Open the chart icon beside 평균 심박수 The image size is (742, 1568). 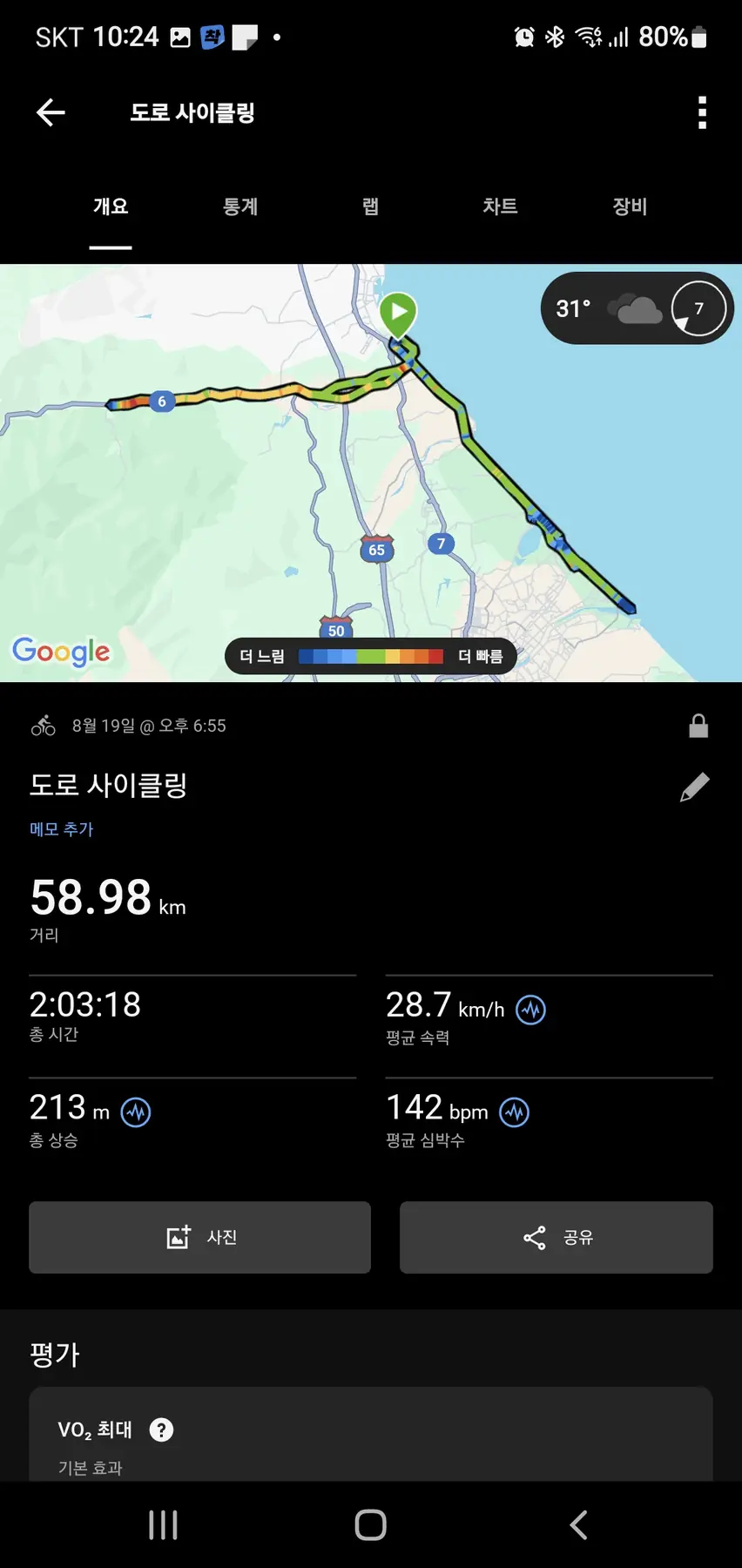tap(514, 1112)
